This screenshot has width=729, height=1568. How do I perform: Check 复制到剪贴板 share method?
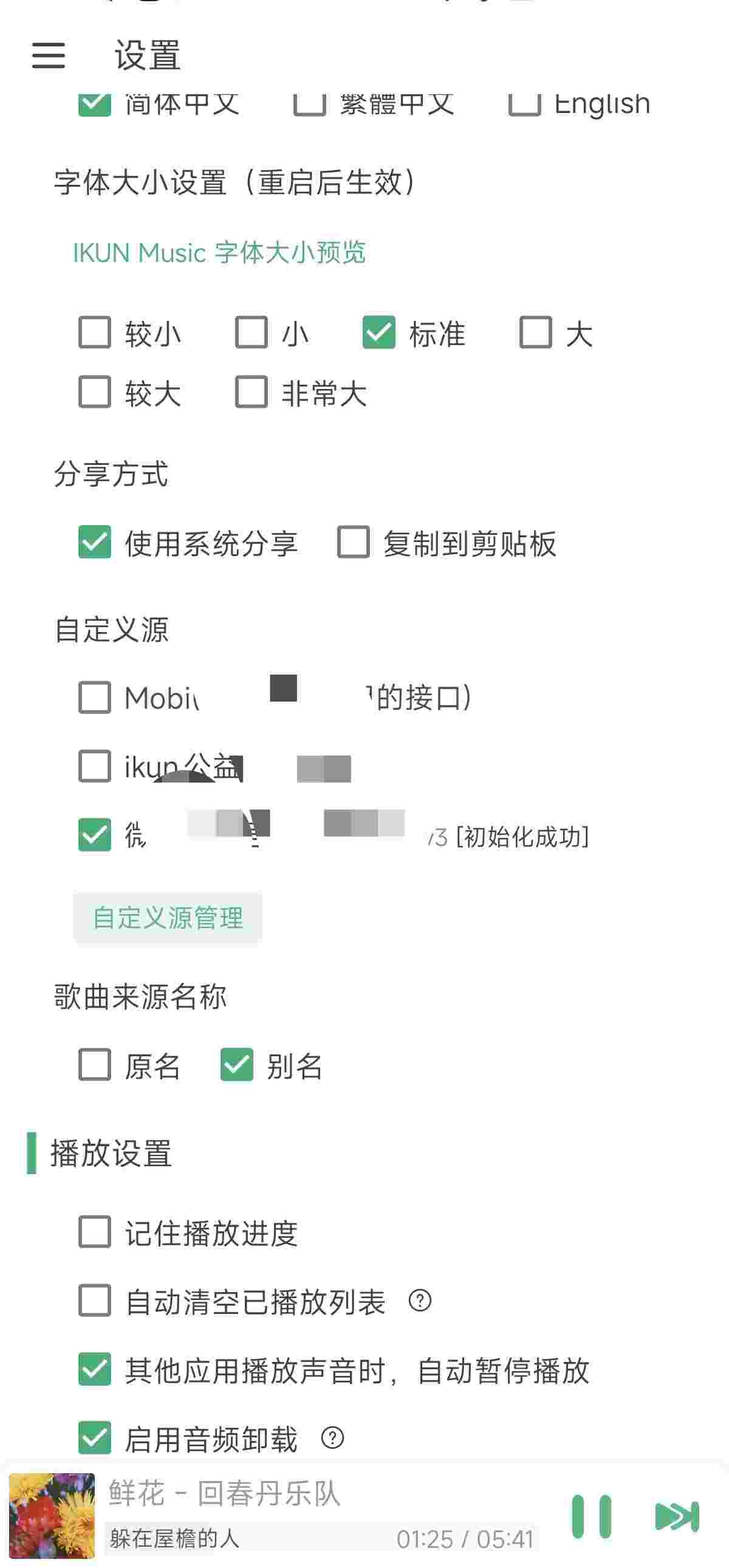pyautogui.click(x=354, y=542)
